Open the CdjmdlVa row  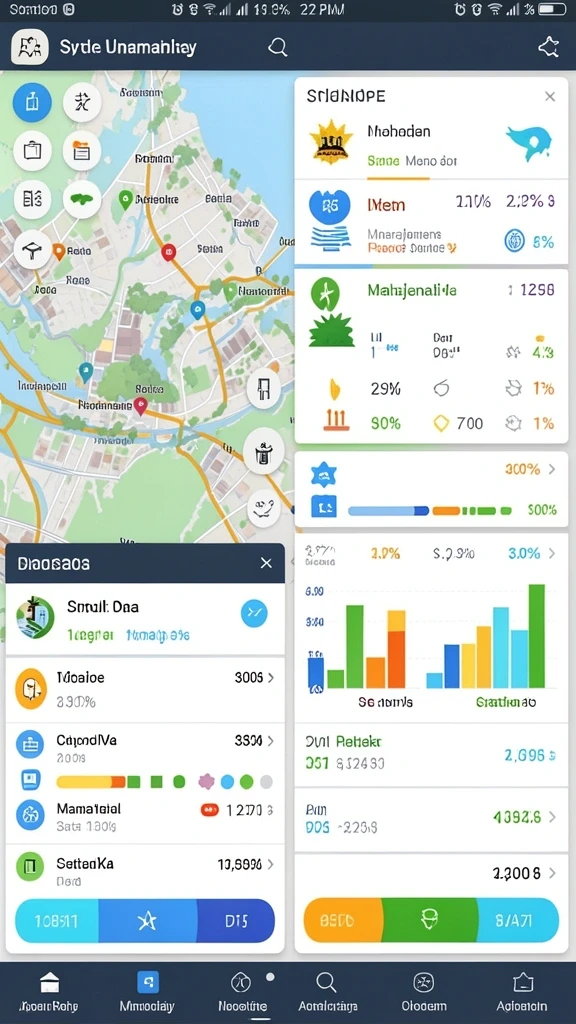click(x=145, y=749)
